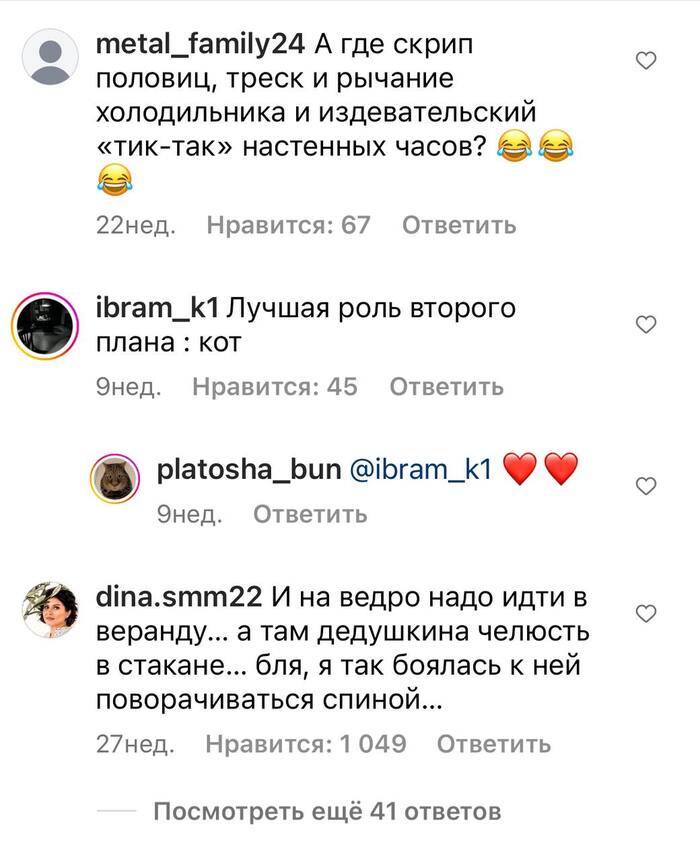This screenshot has height=862, width=700.
Task: Like platosha_bun's reply with hearts
Action: pyautogui.click(x=646, y=486)
